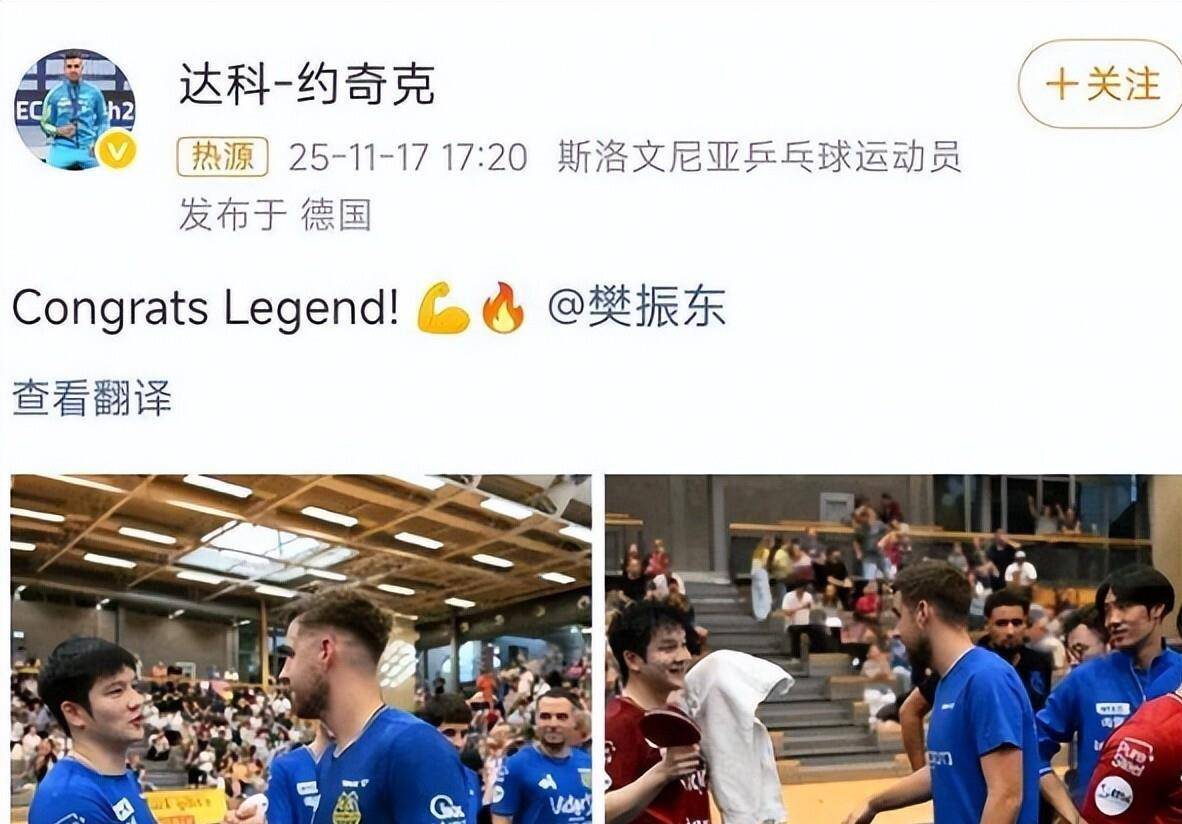Open 达科-约奇克's profile avatar

pos(75,110)
